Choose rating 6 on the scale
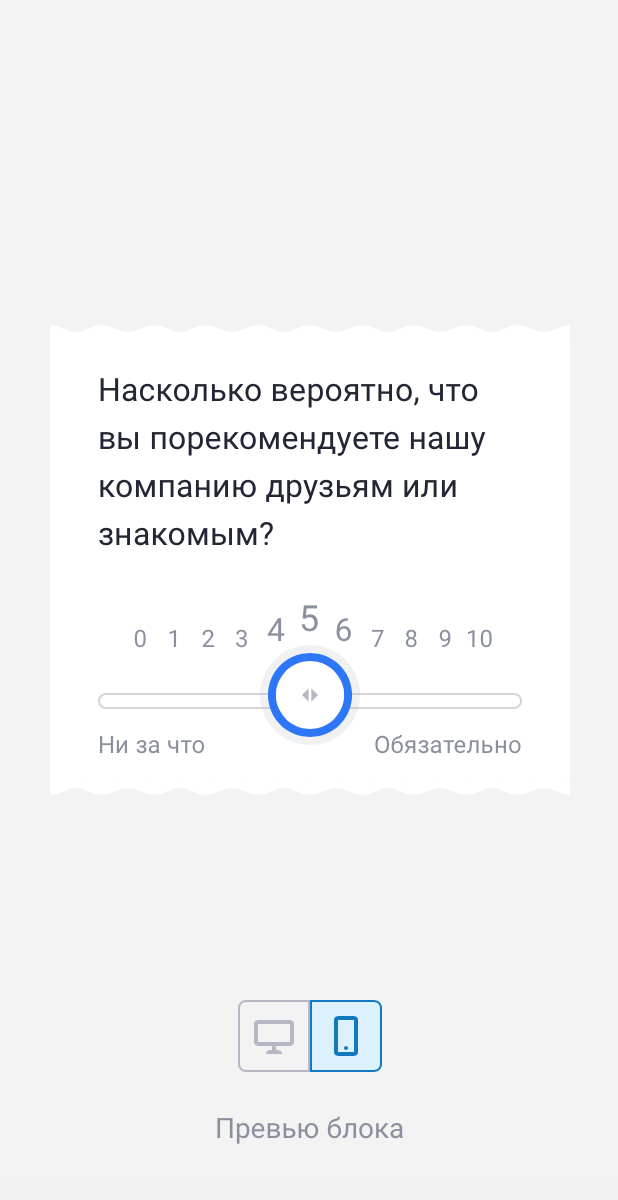This screenshot has height=1200, width=618. click(x=343, y=630)
